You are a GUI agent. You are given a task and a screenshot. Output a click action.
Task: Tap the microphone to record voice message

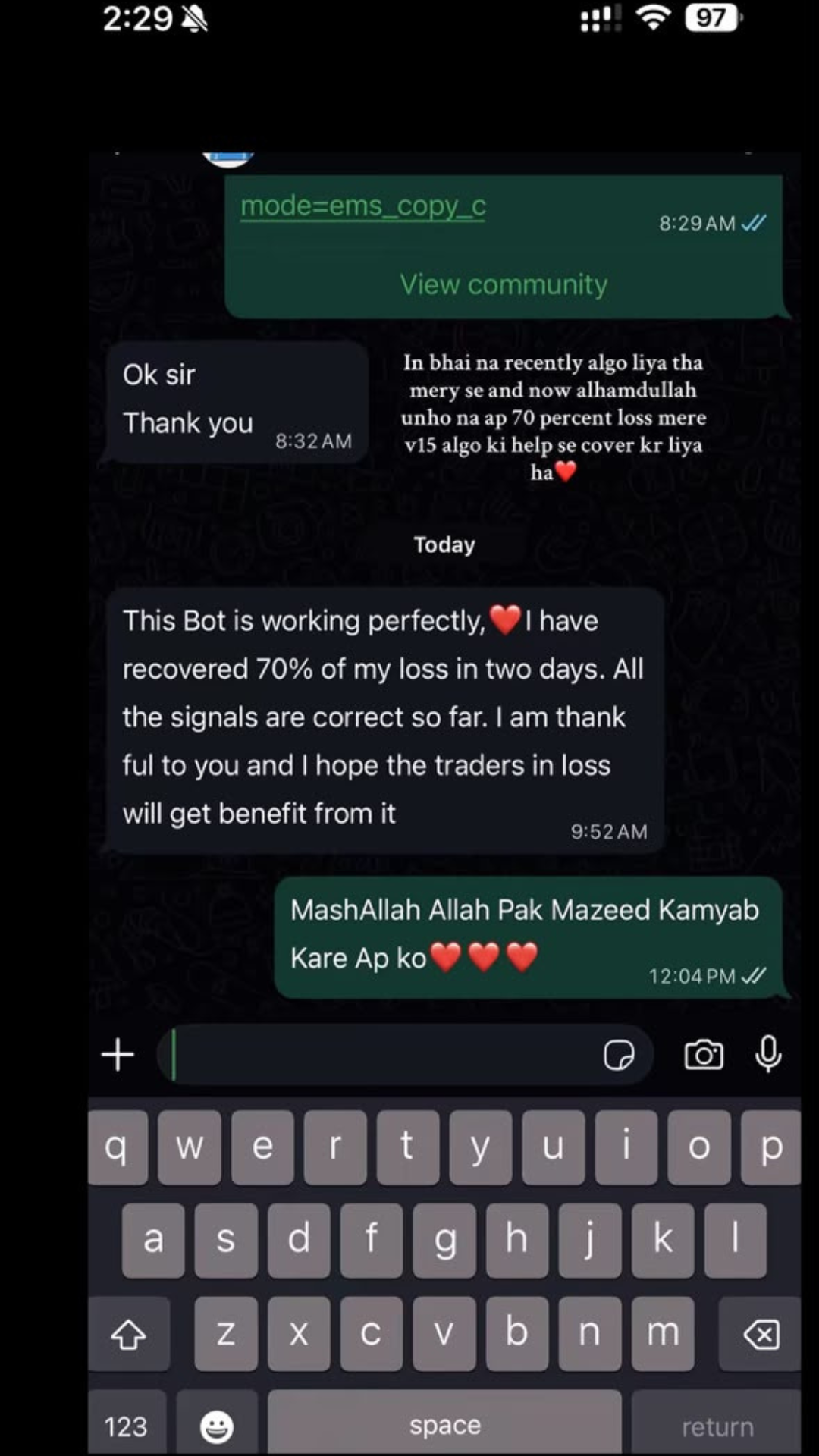tap(768, 1054)
